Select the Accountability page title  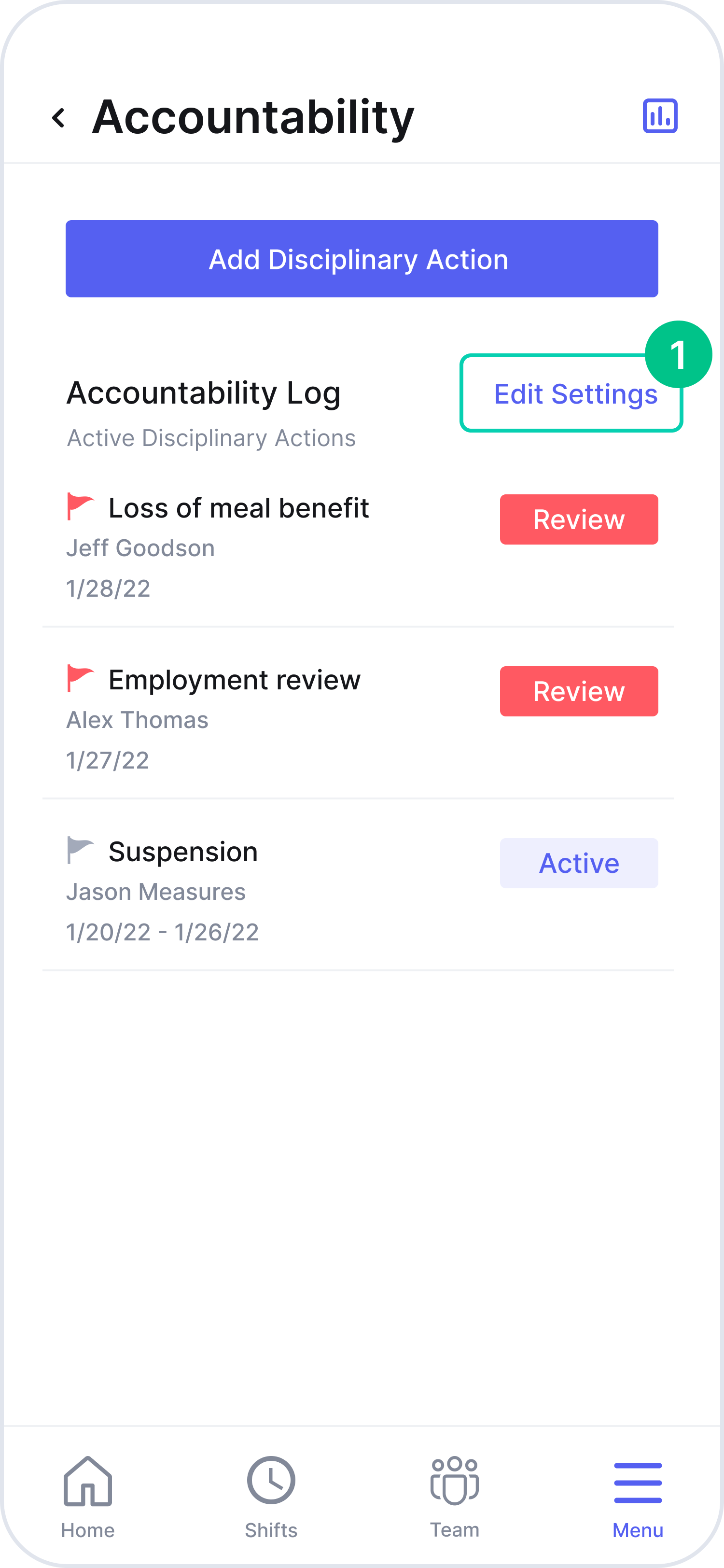252,117
